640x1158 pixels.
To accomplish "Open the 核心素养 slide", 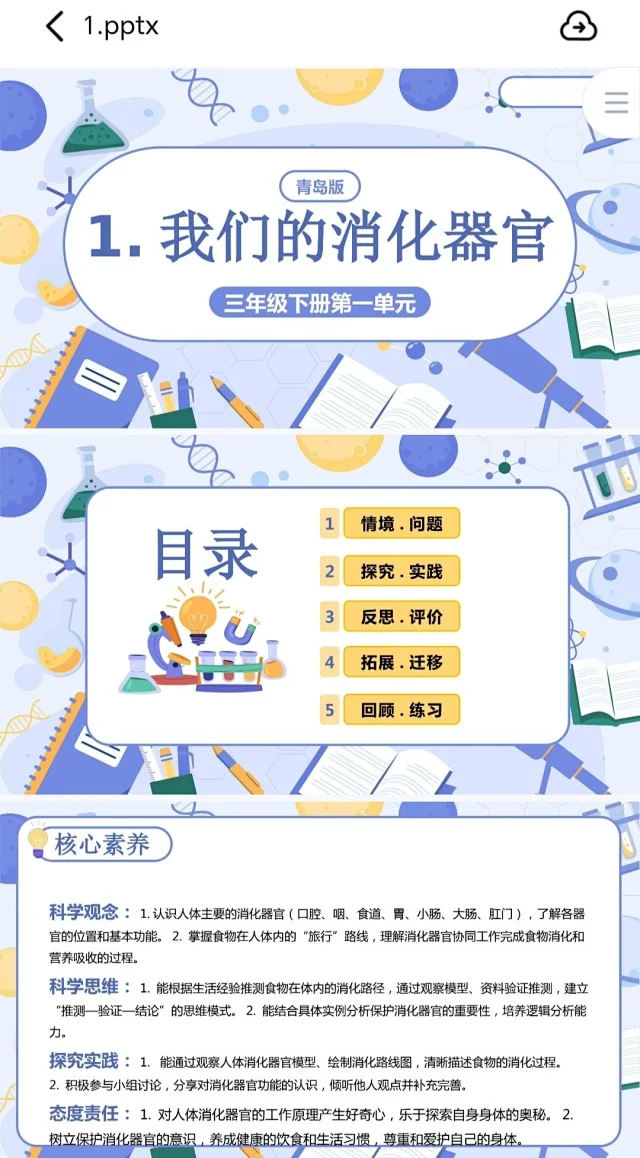I will click(x=320, y=980).
